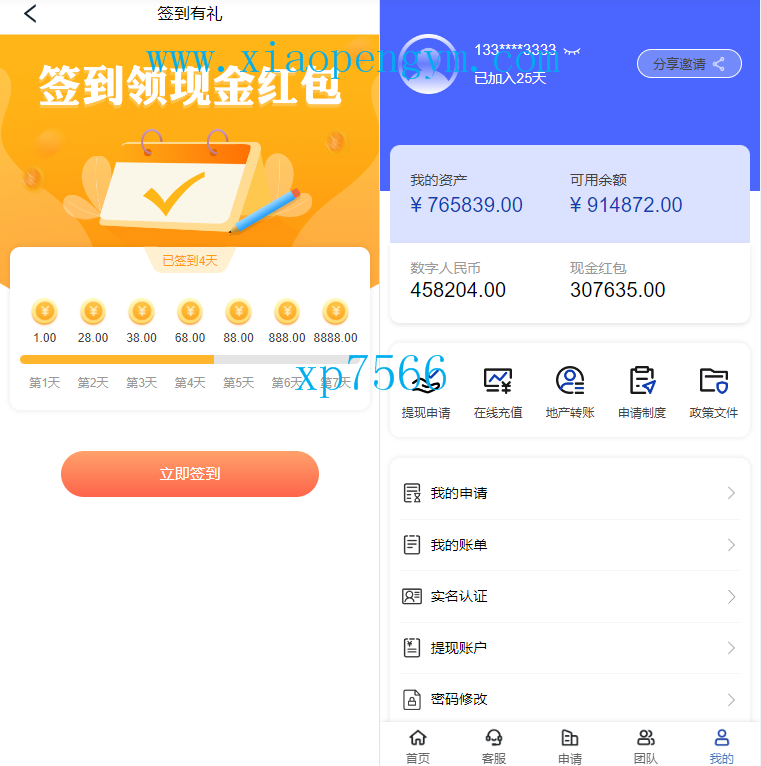Switch to the 客服 tab
The image size is (761, 766).
[x=494, y=746]
